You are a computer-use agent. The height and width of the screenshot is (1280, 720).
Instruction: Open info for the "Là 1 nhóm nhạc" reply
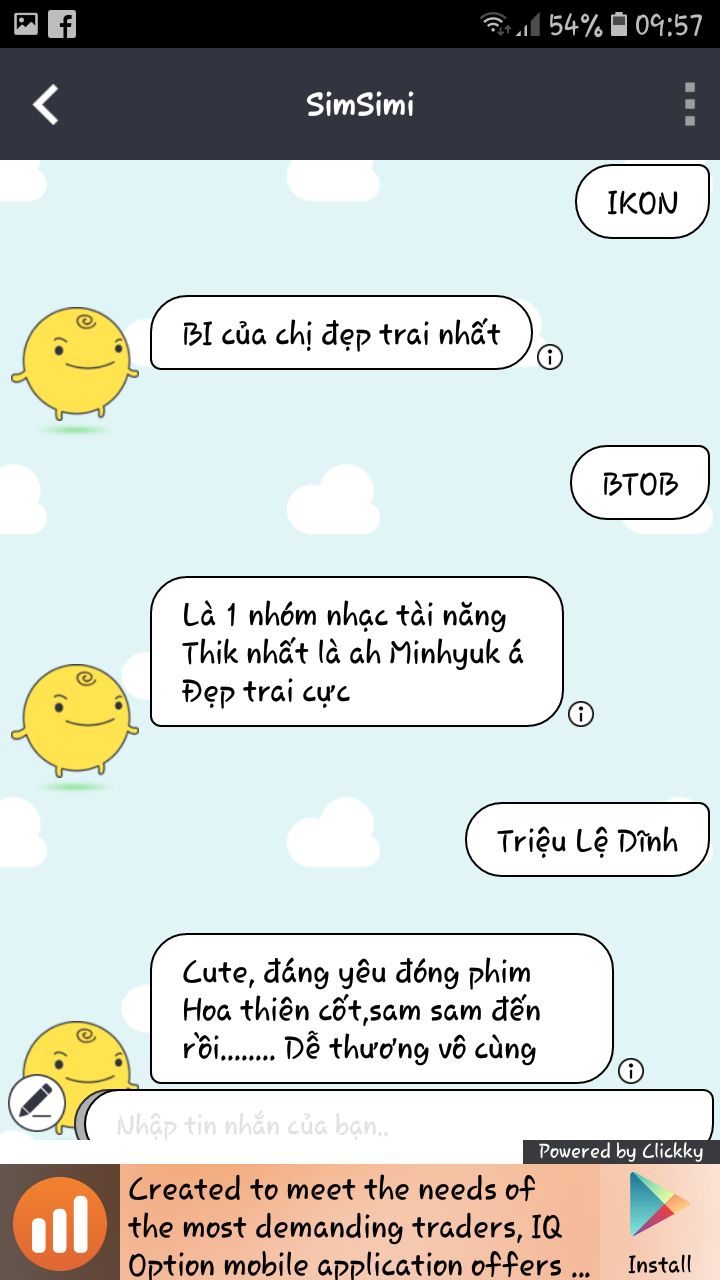tap(581, 713)
